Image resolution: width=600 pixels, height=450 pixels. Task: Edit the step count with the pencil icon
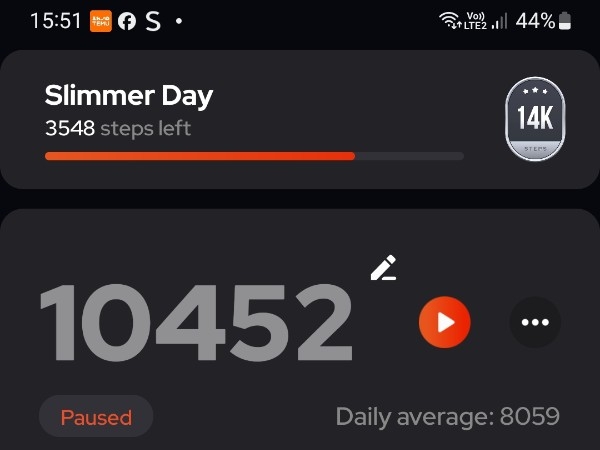pos(383,268)
